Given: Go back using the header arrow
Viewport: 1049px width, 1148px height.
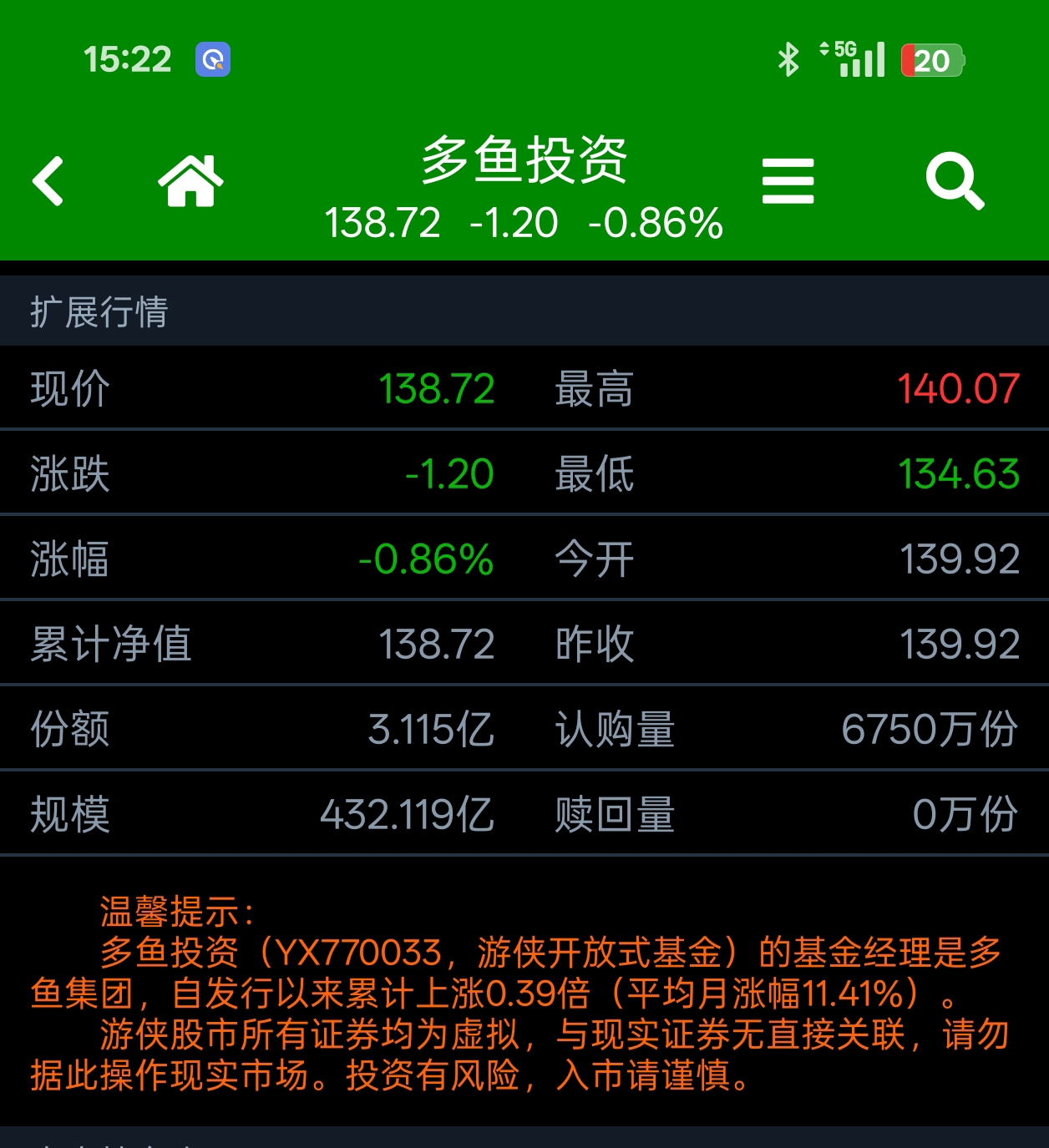Looking at the screenshot, I should point(48,180).
